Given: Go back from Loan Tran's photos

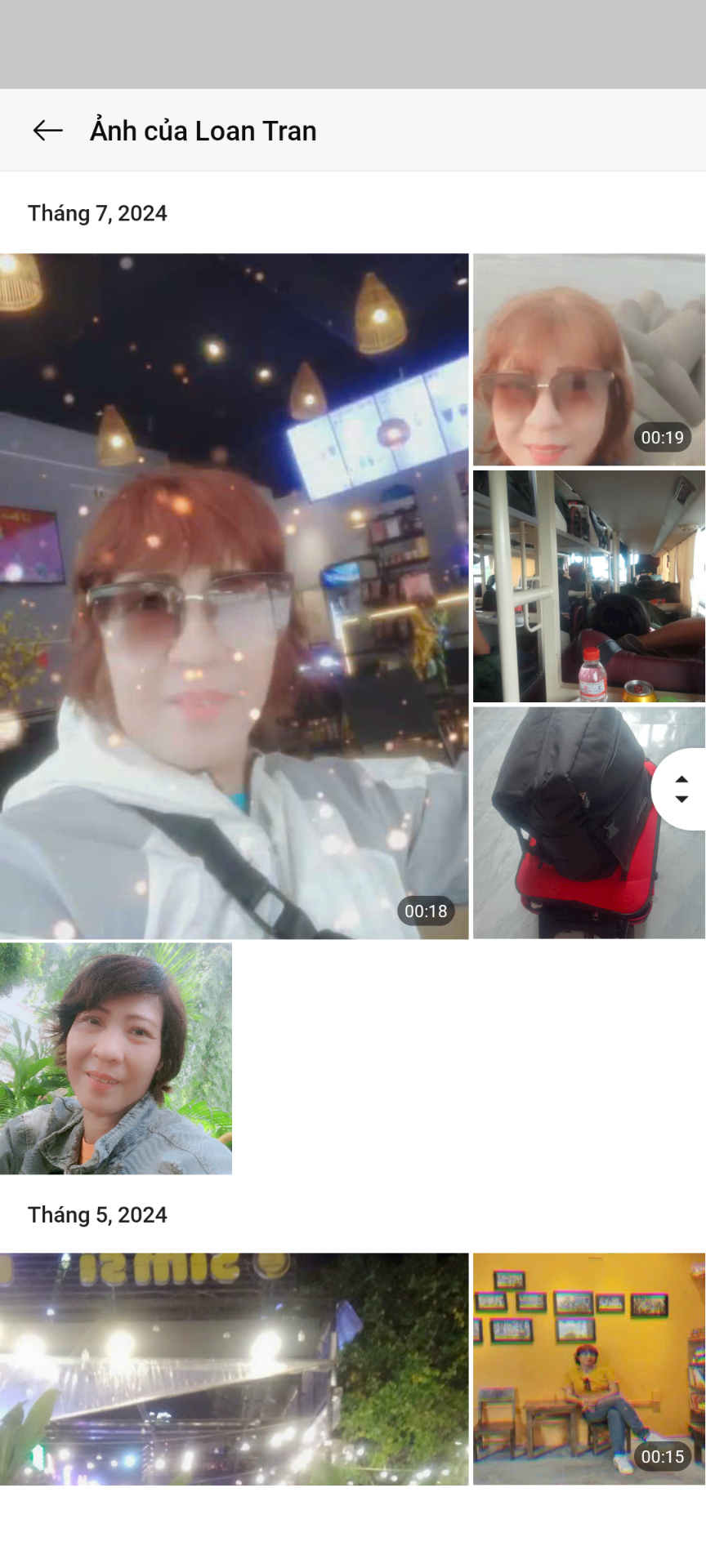Looking at the screenshot, I should [x=47, y=131].
